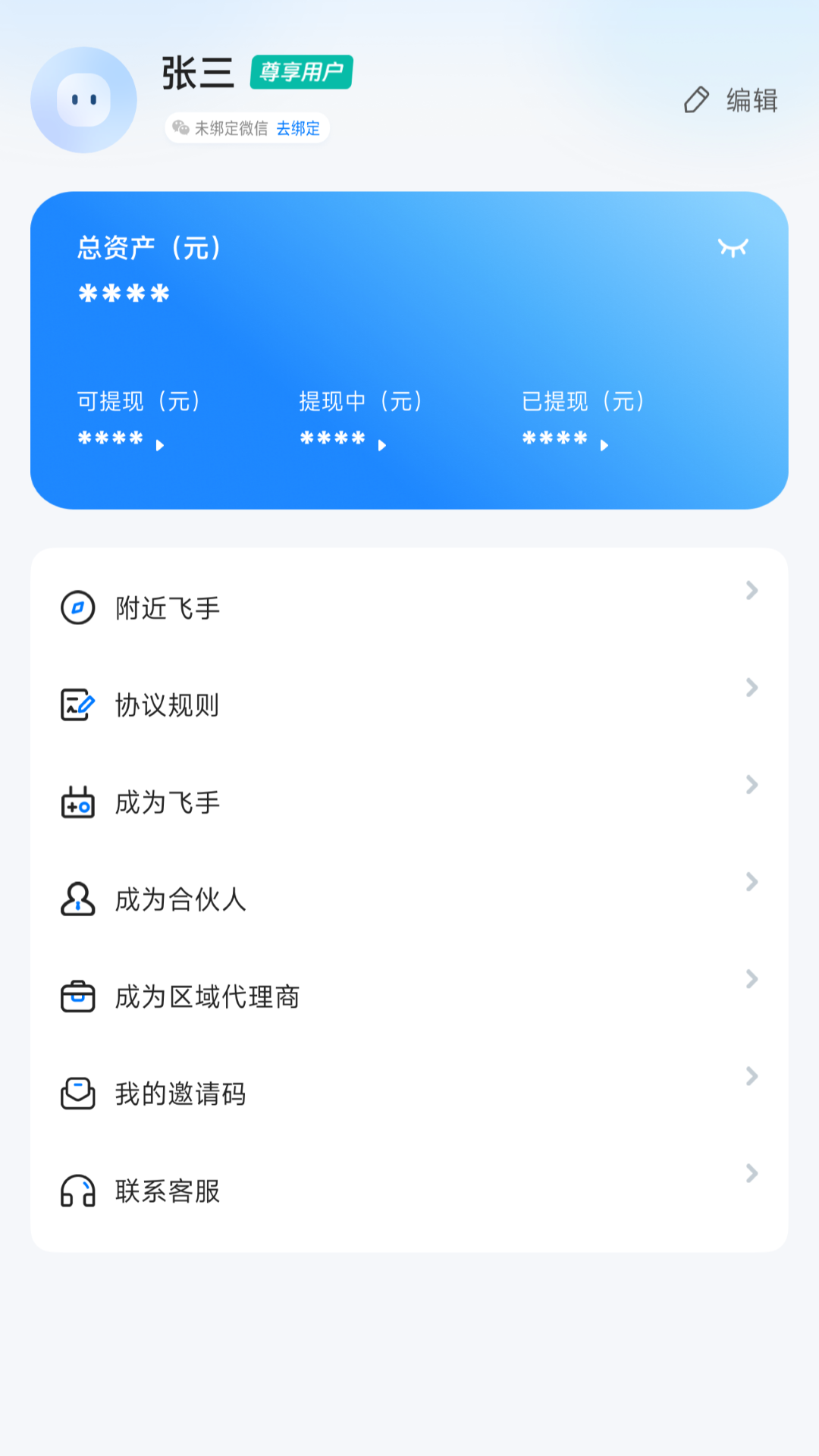Check the 已提现 (元) amount details
Screen dimensions: 819x1456
[565, 438]
